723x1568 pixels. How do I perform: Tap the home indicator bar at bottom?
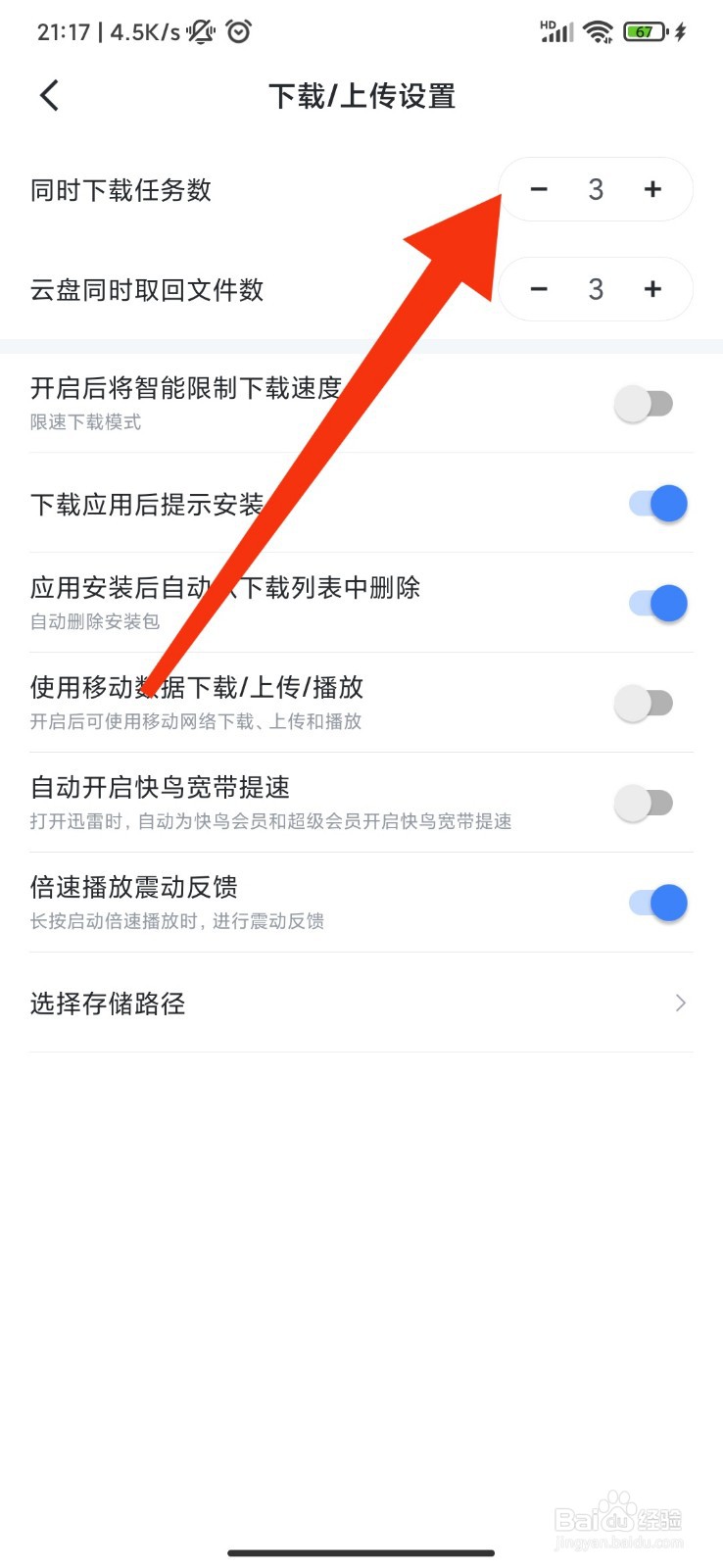point(361,1552)
